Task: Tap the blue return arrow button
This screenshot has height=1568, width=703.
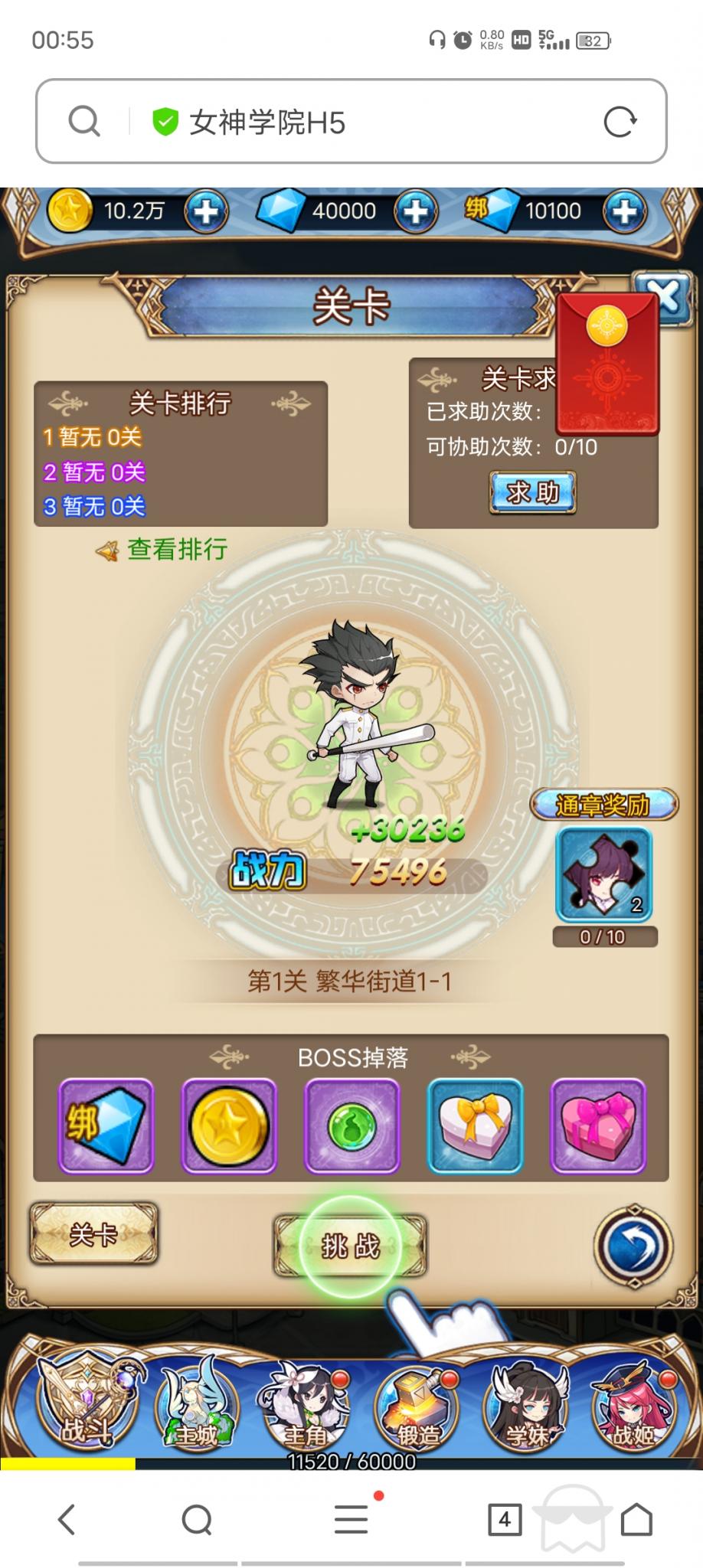Action: tap(633, 1246)
